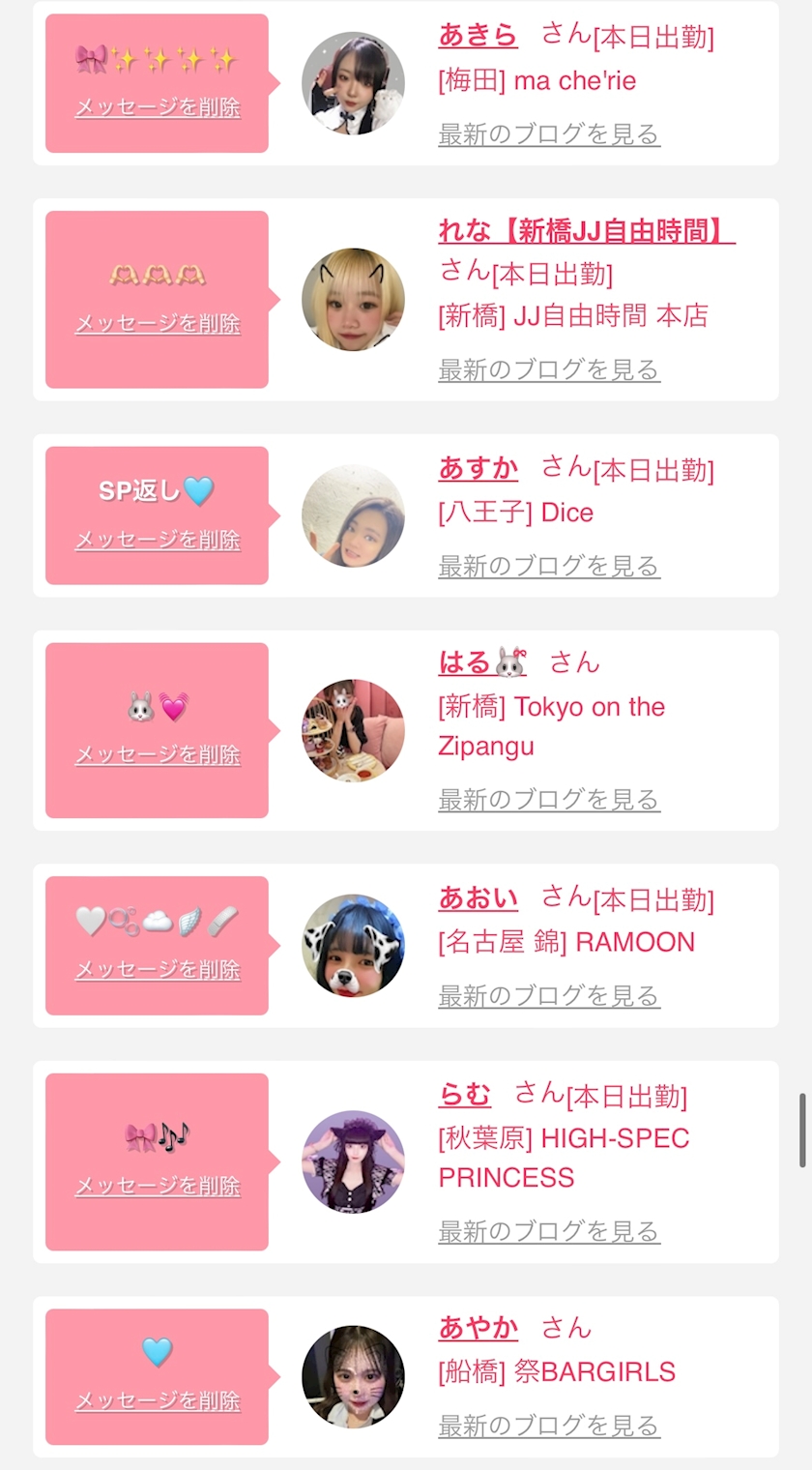This screenshot has height=1470, width=812.
Task: Delete the message sent to れな
Action: pyautogui.click(x=158, y=324)
